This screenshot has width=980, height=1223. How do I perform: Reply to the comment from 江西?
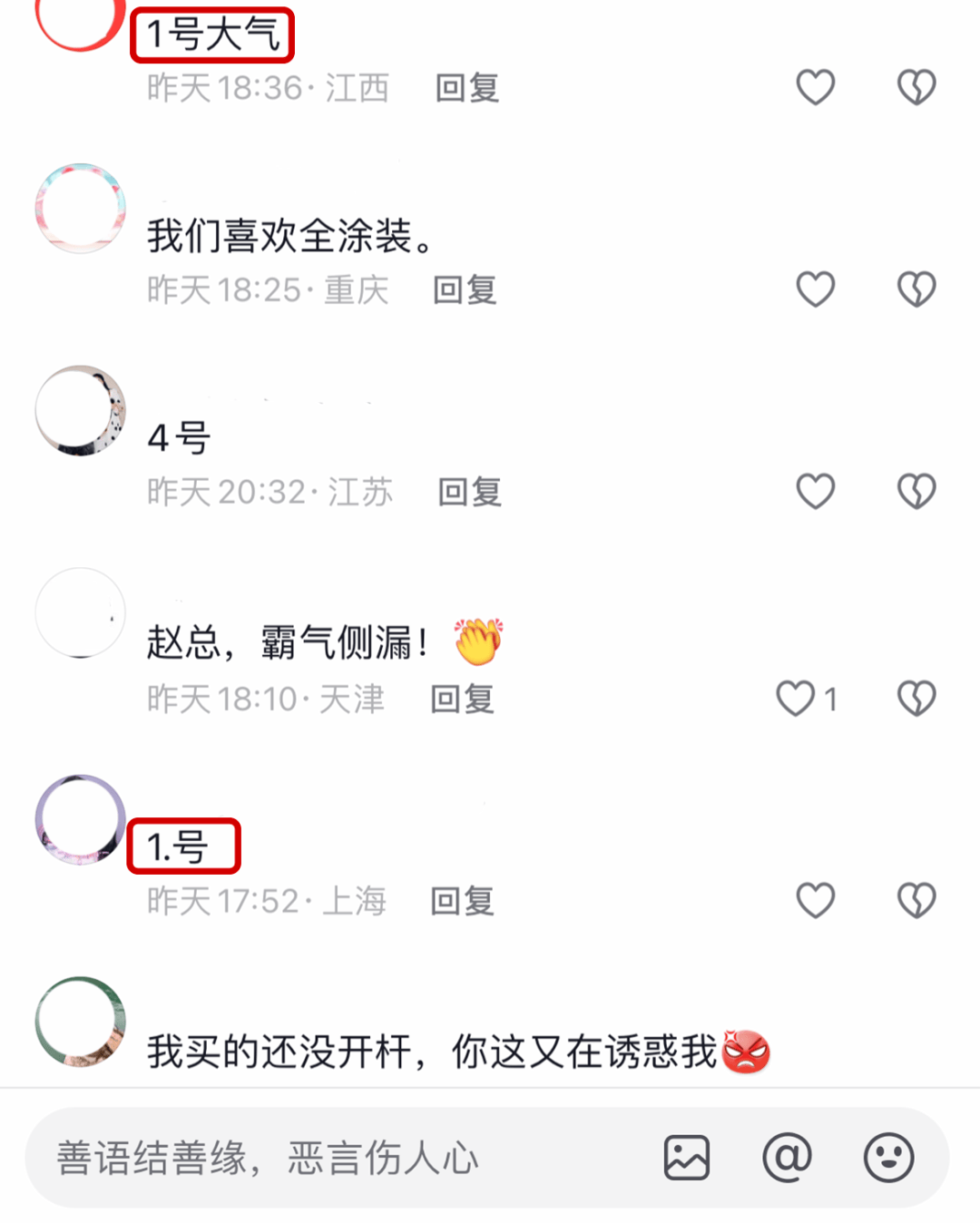[467, 89]
